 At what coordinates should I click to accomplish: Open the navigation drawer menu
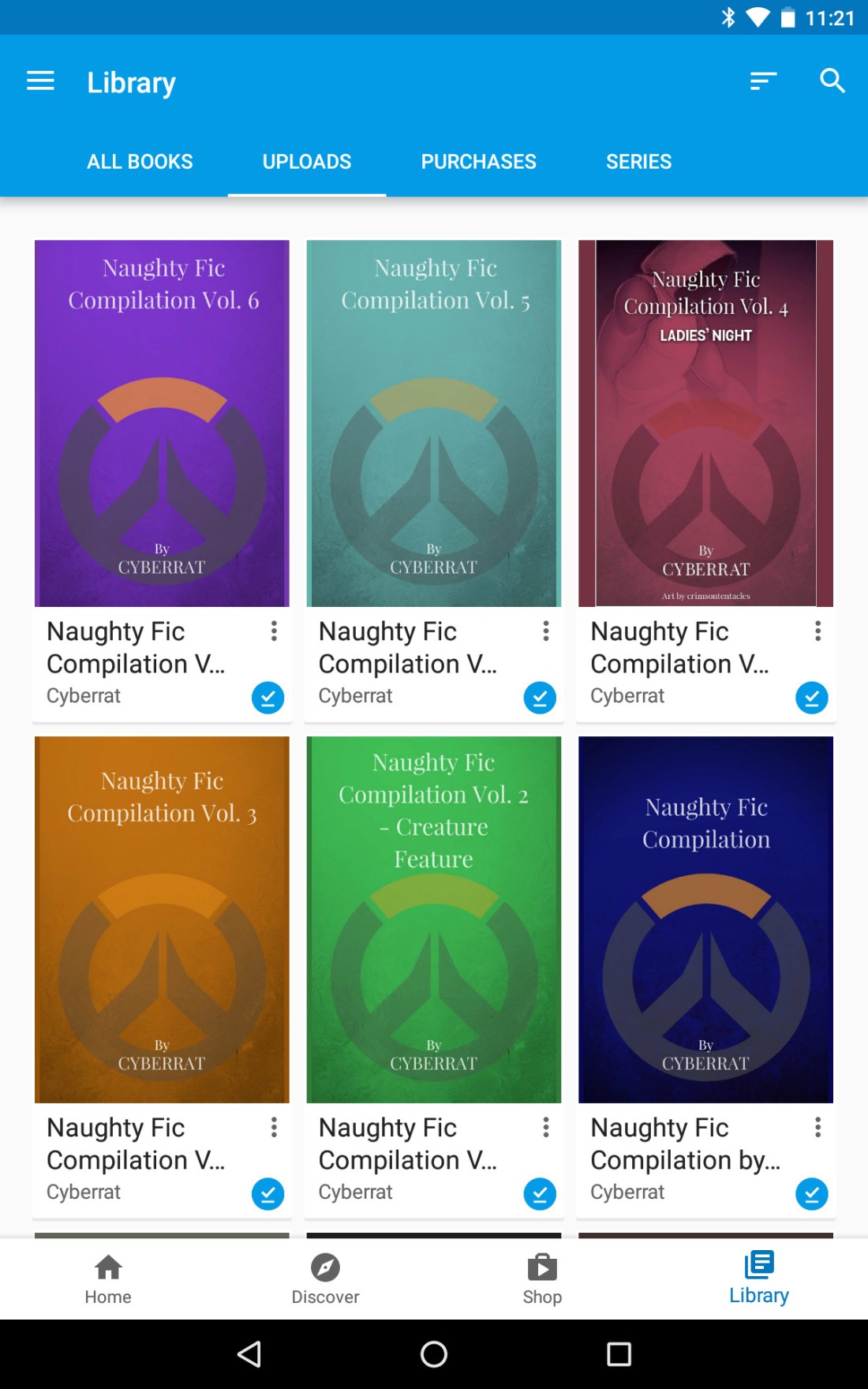(x=40, y=81)
